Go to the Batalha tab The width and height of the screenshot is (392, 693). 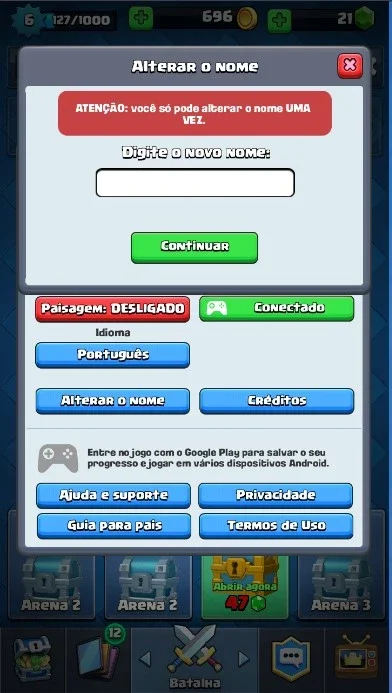194,659
